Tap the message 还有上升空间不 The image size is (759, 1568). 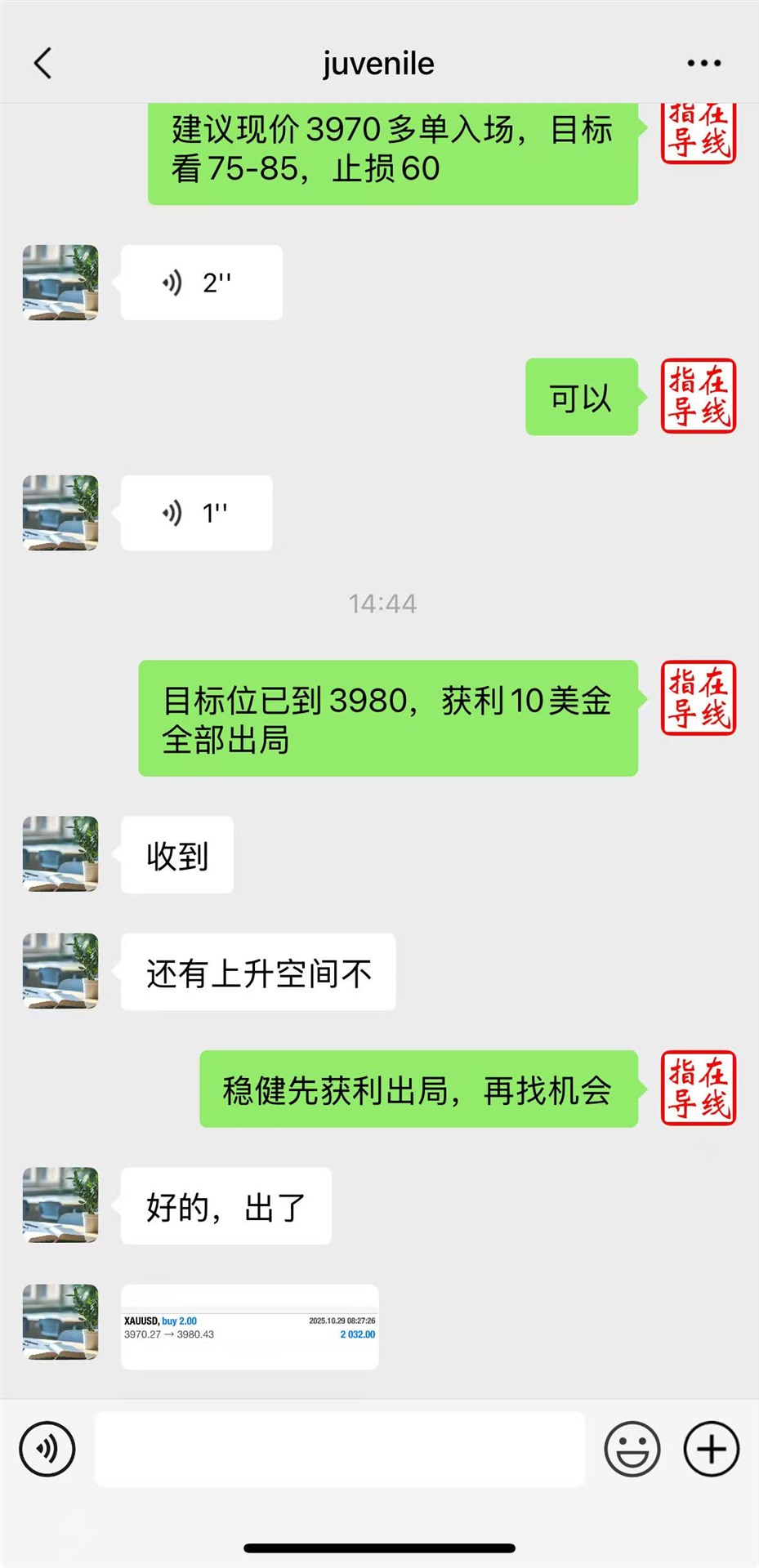(x=258, y=972)
